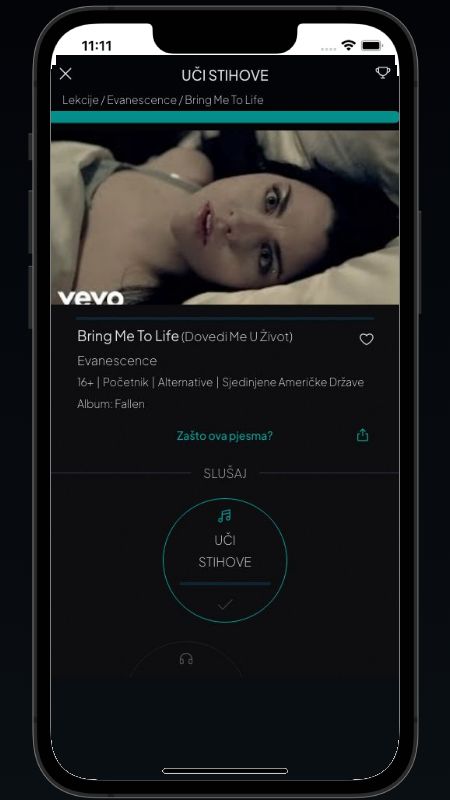Viewport: 450px width, 800px height.
Task: Favorite the song with the heart icon
Action: (366, 339)
